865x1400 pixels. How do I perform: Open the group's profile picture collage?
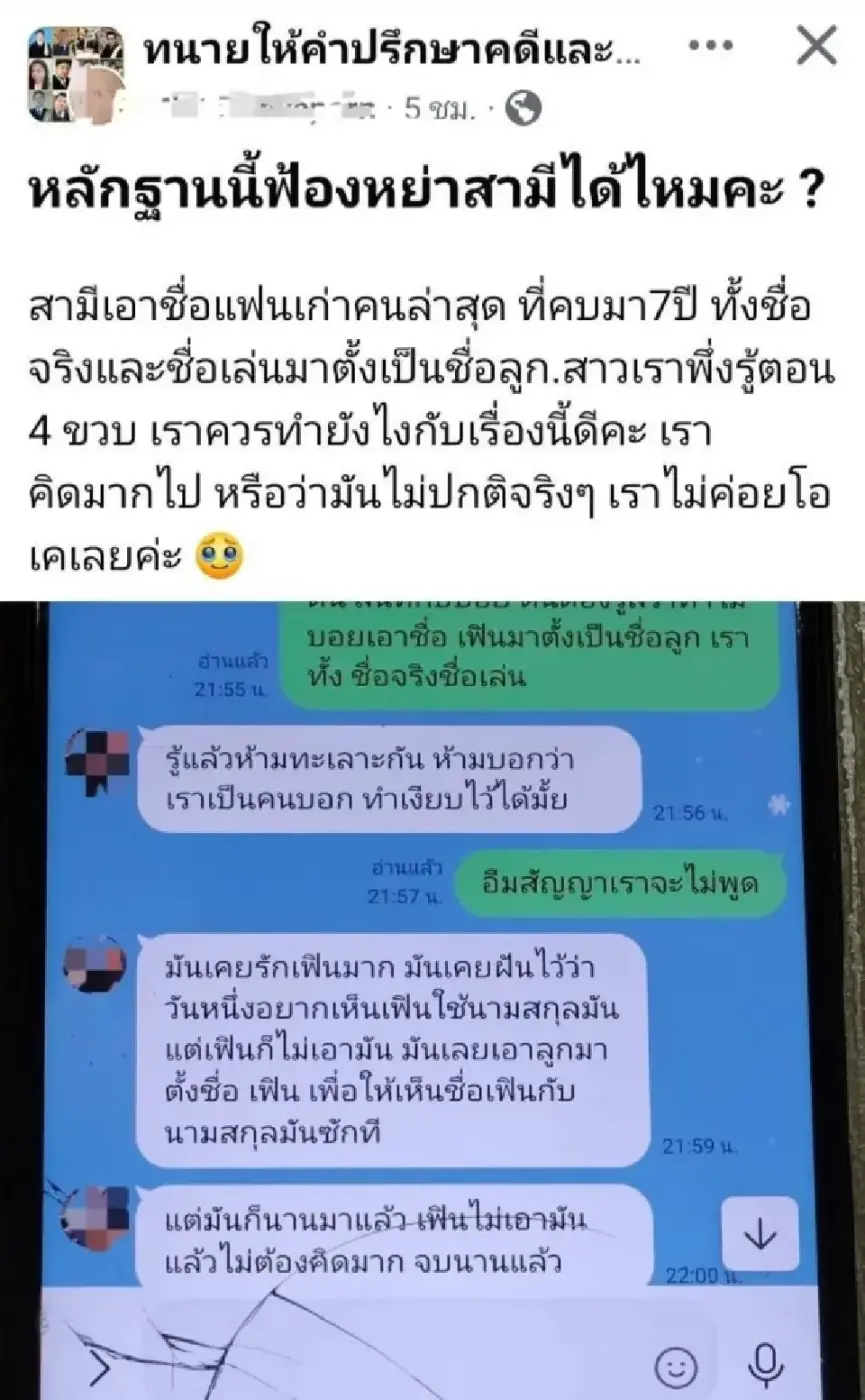(x=76, y=75)
